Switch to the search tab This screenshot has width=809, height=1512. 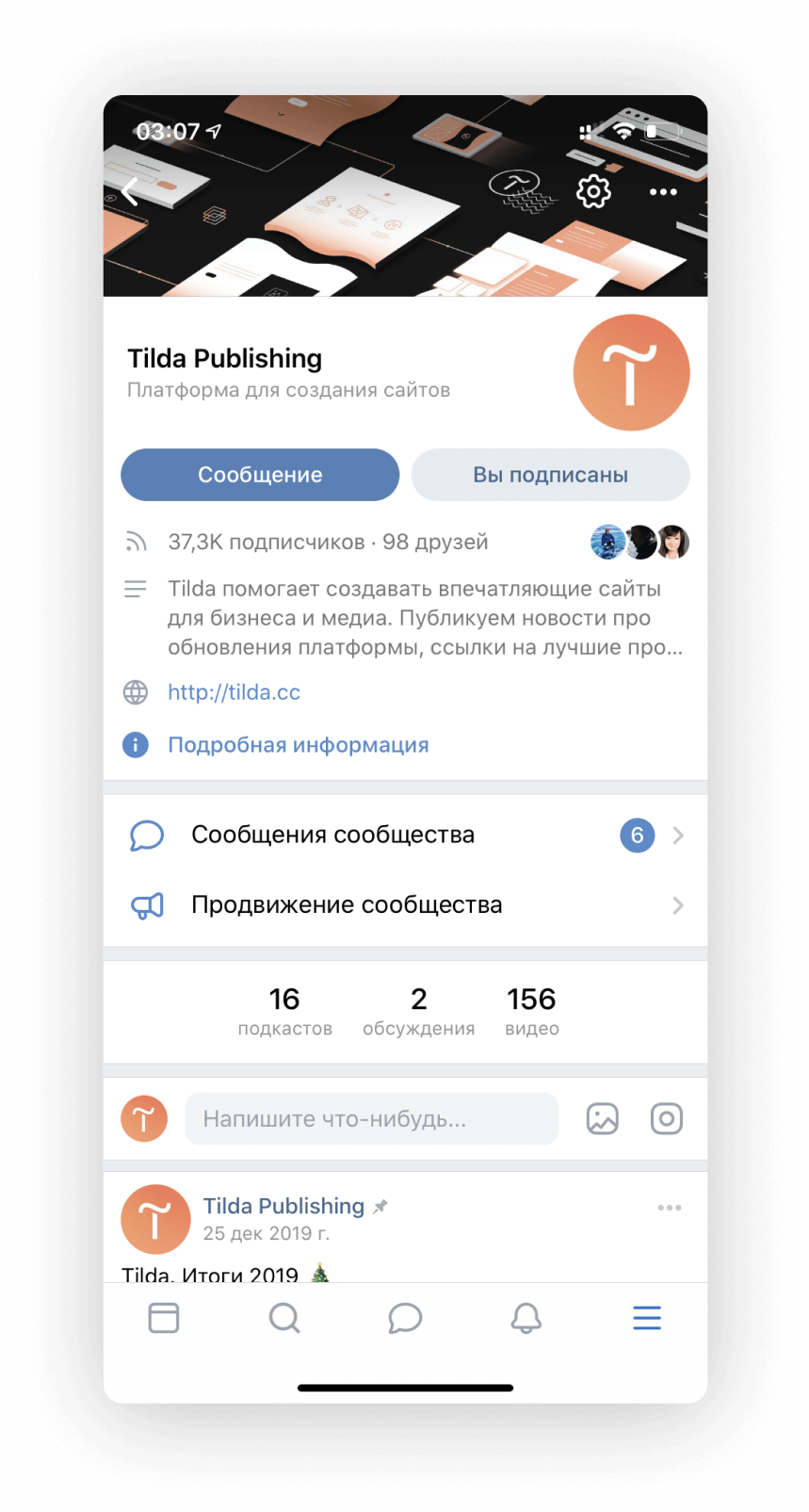tap(284, 1318)
